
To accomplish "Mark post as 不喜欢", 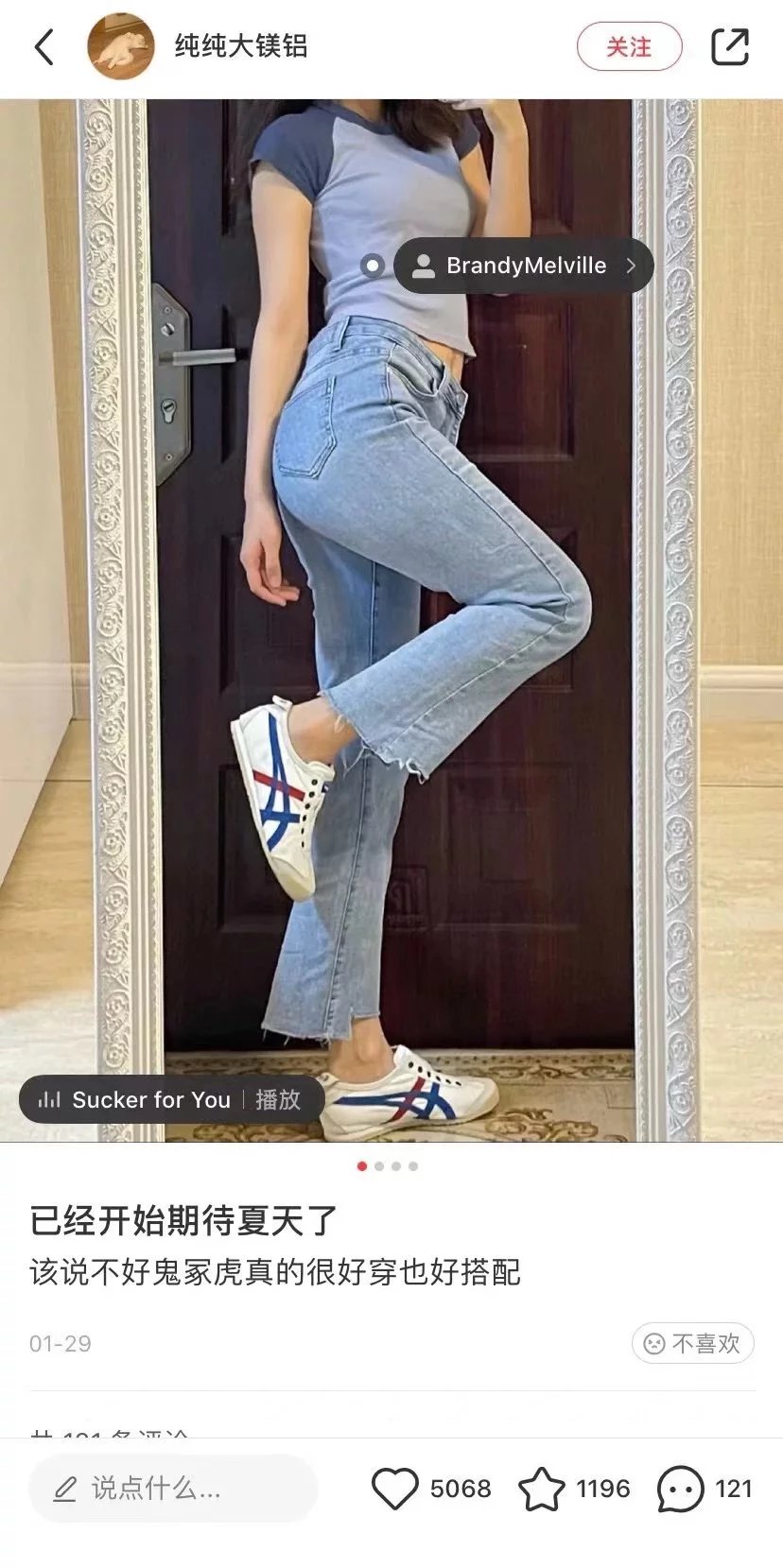I will (692, 1343).
